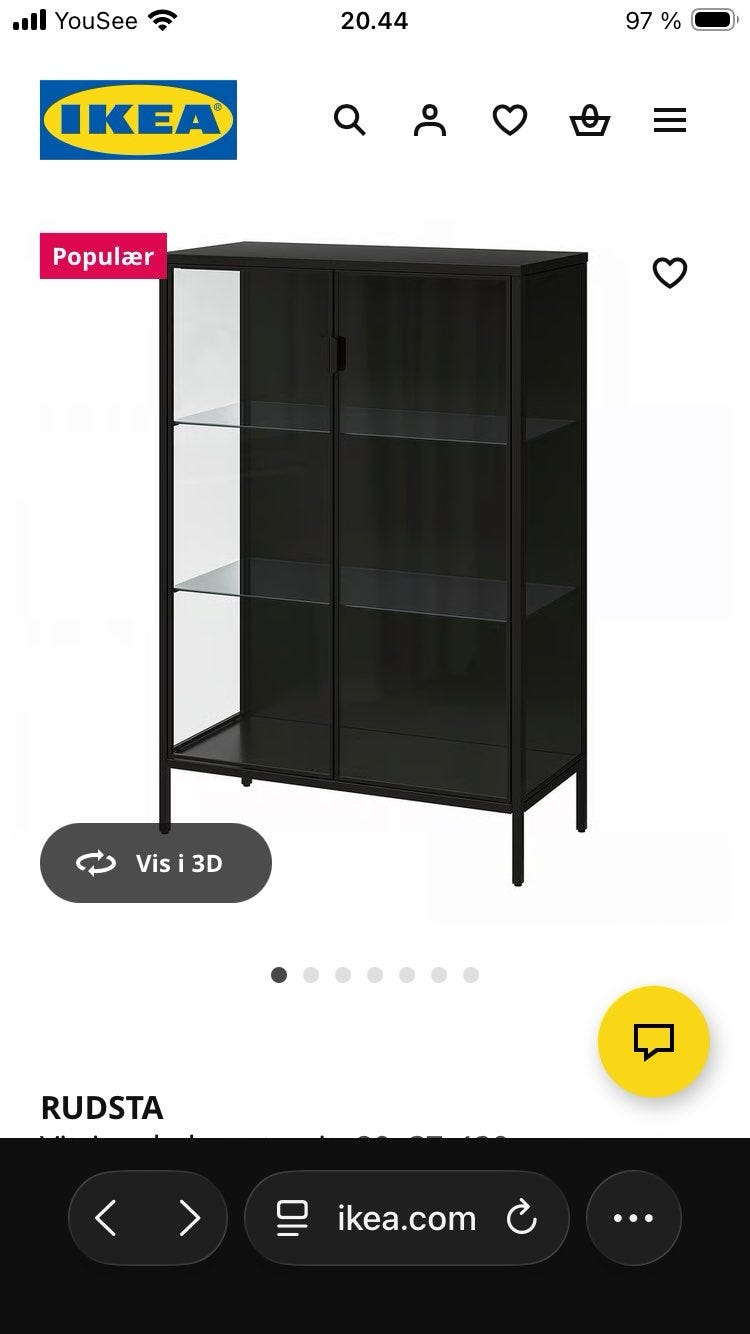Open the shopping basket
Viewport: 750px width, 1334px height.
(590, 120)
